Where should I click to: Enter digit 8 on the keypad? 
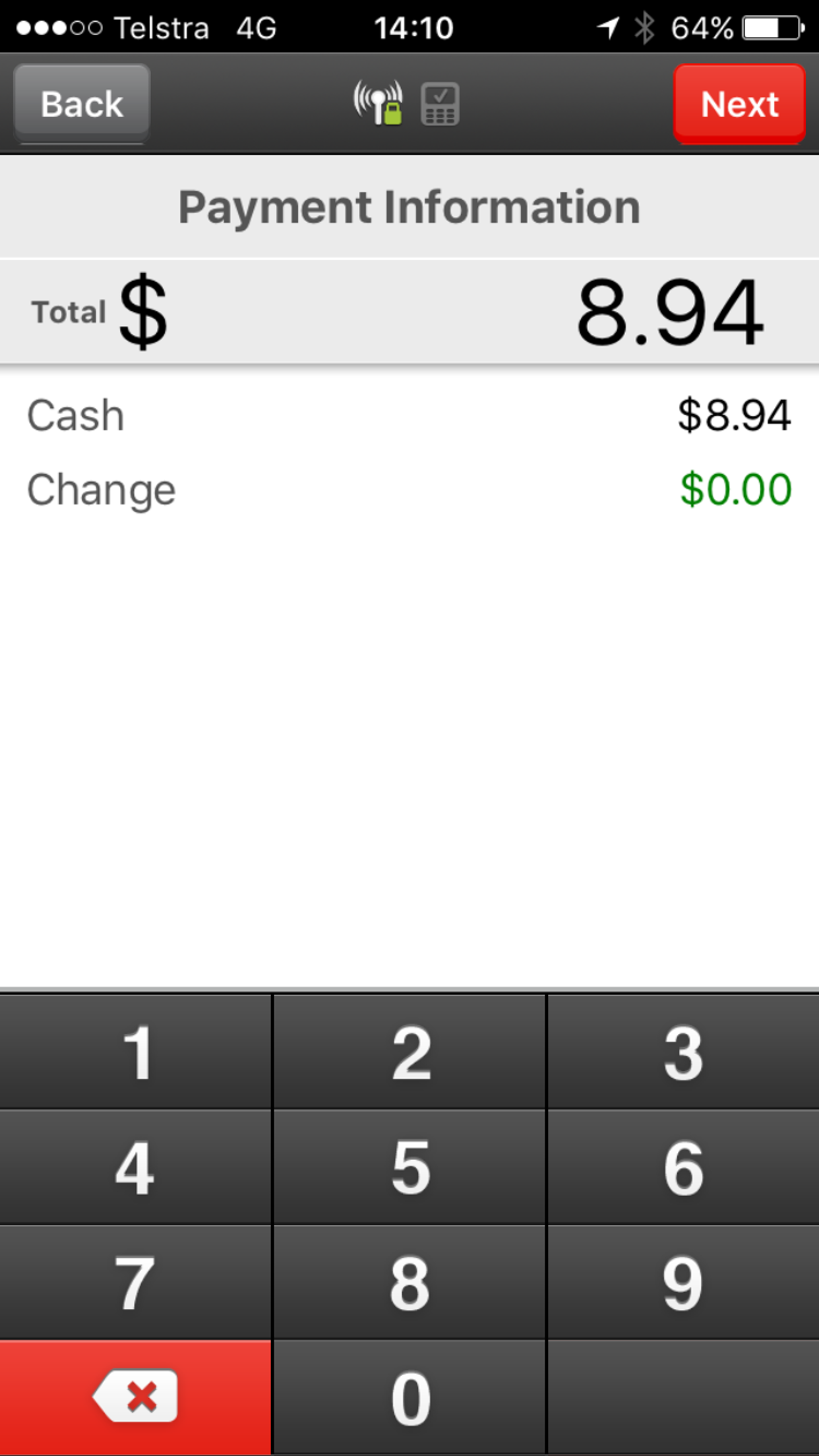(409, 1282)
